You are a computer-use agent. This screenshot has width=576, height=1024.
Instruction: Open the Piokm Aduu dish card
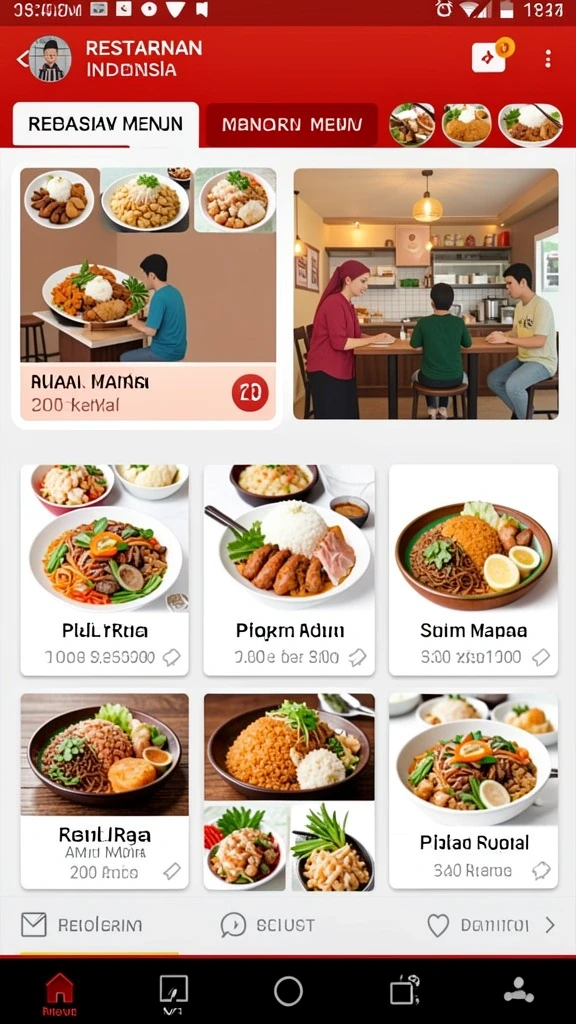289,569
